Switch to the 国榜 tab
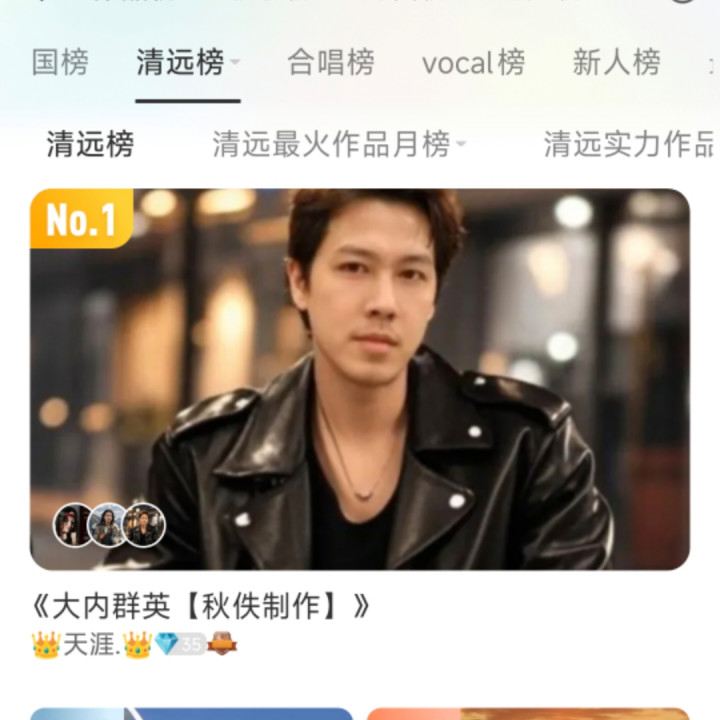The height and width of the screenshot is (720, 720). coord(60,63)
